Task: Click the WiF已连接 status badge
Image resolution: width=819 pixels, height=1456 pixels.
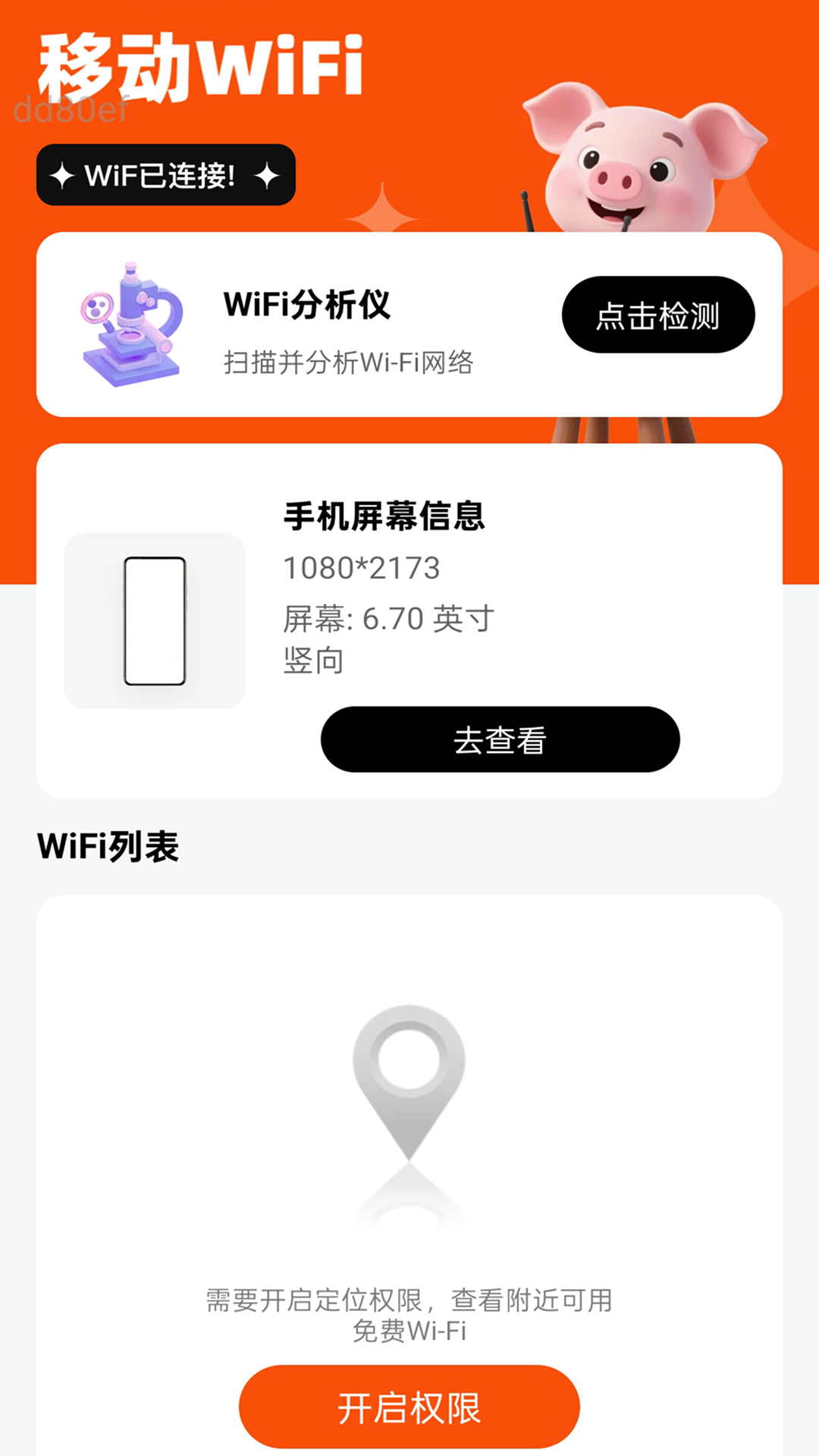Action: pos(165,176)
